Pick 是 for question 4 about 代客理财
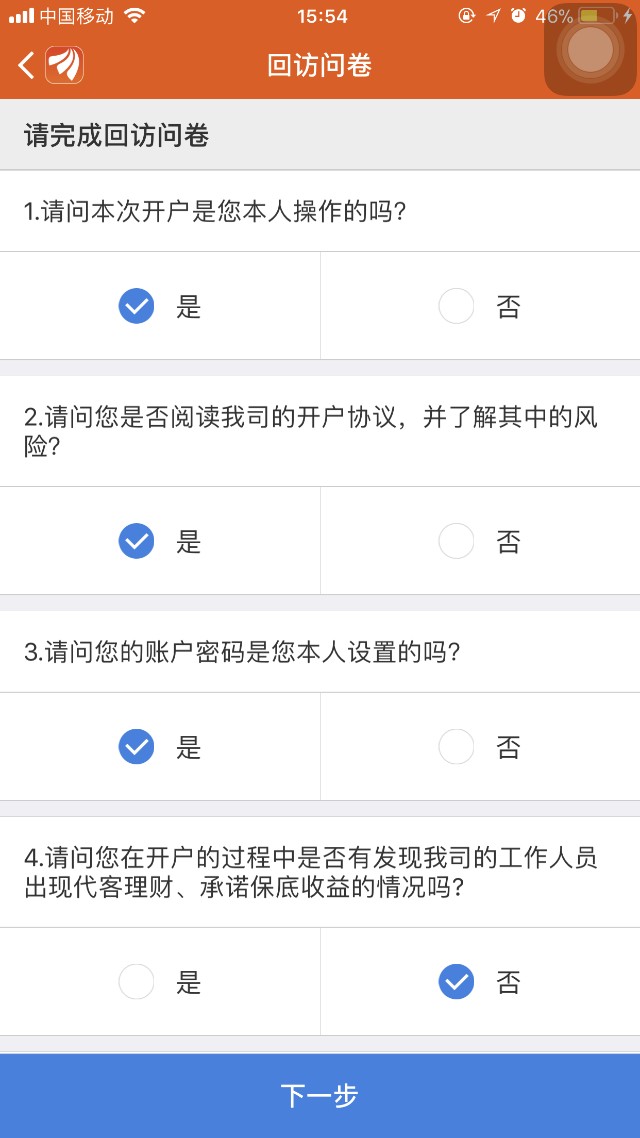This screenshot has height=1138, width=640. [160, 982]
